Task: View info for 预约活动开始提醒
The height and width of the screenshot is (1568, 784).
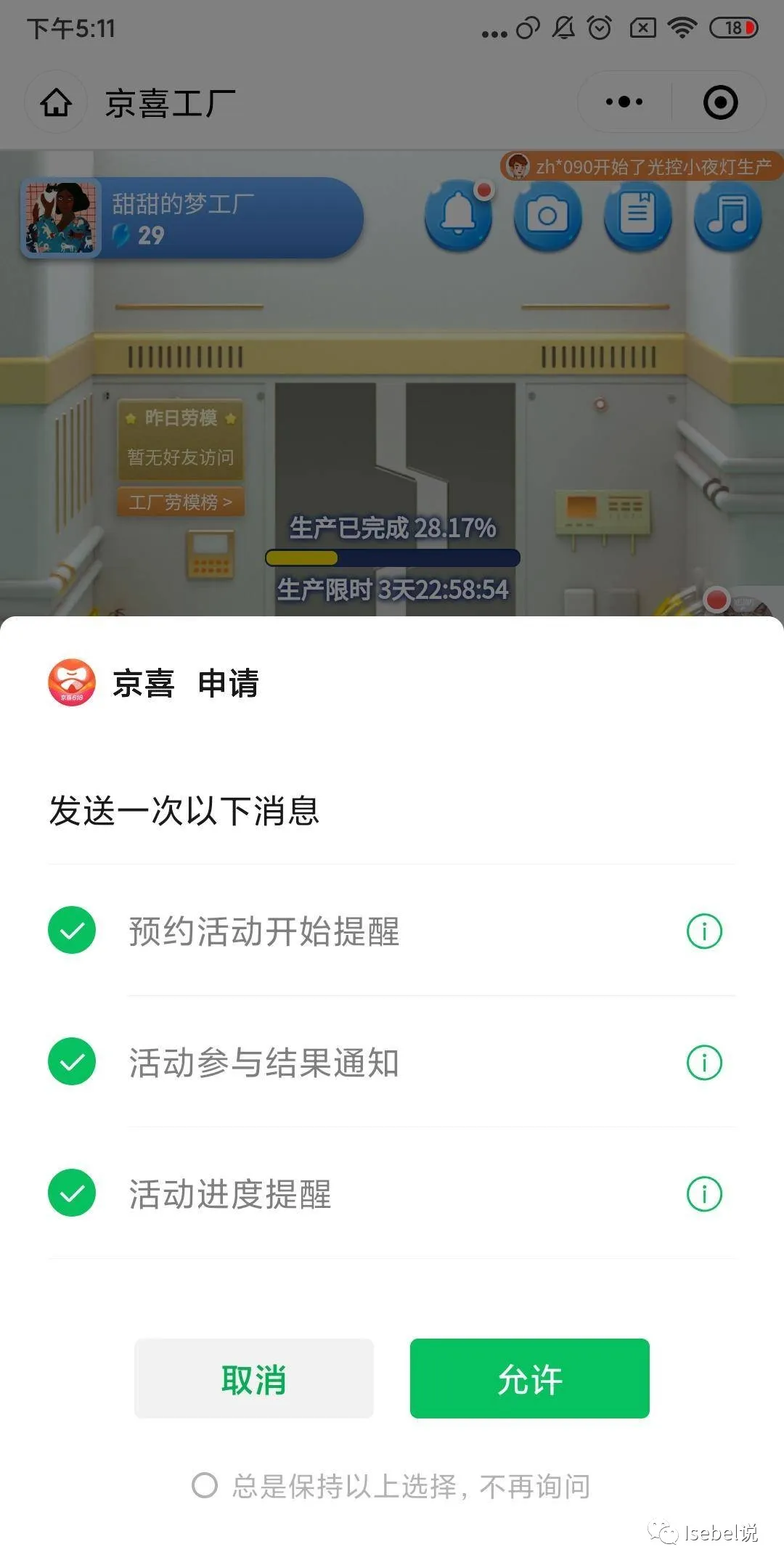Action: click(x=704, y=931)
